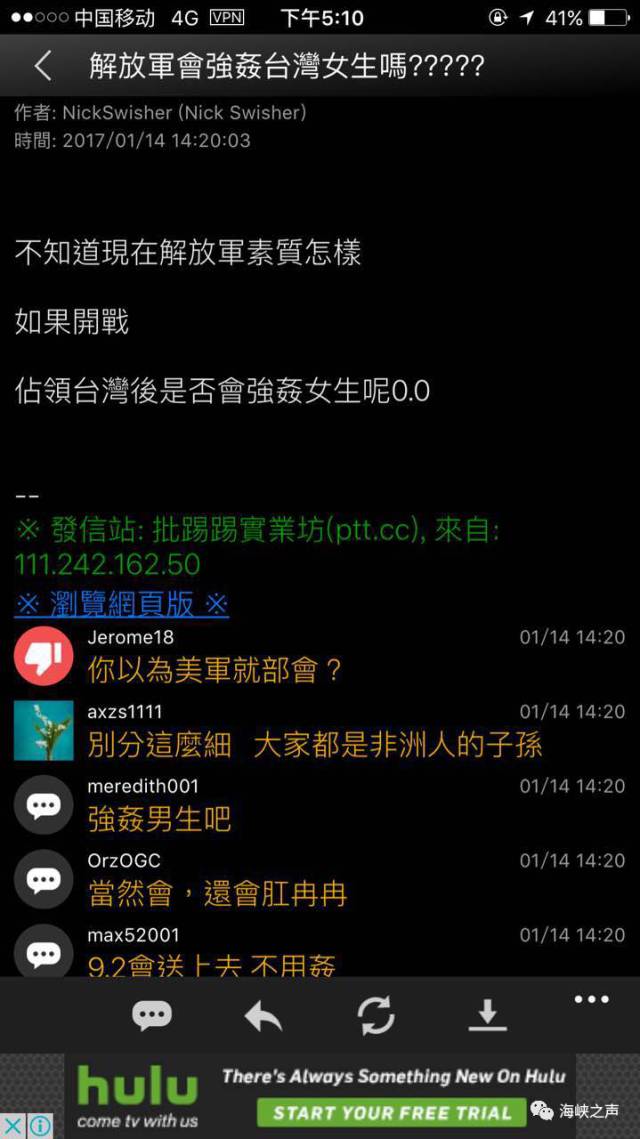Reply to the post with the arrow icon
640x1139 pixels.
click(x=263, y=1016)
